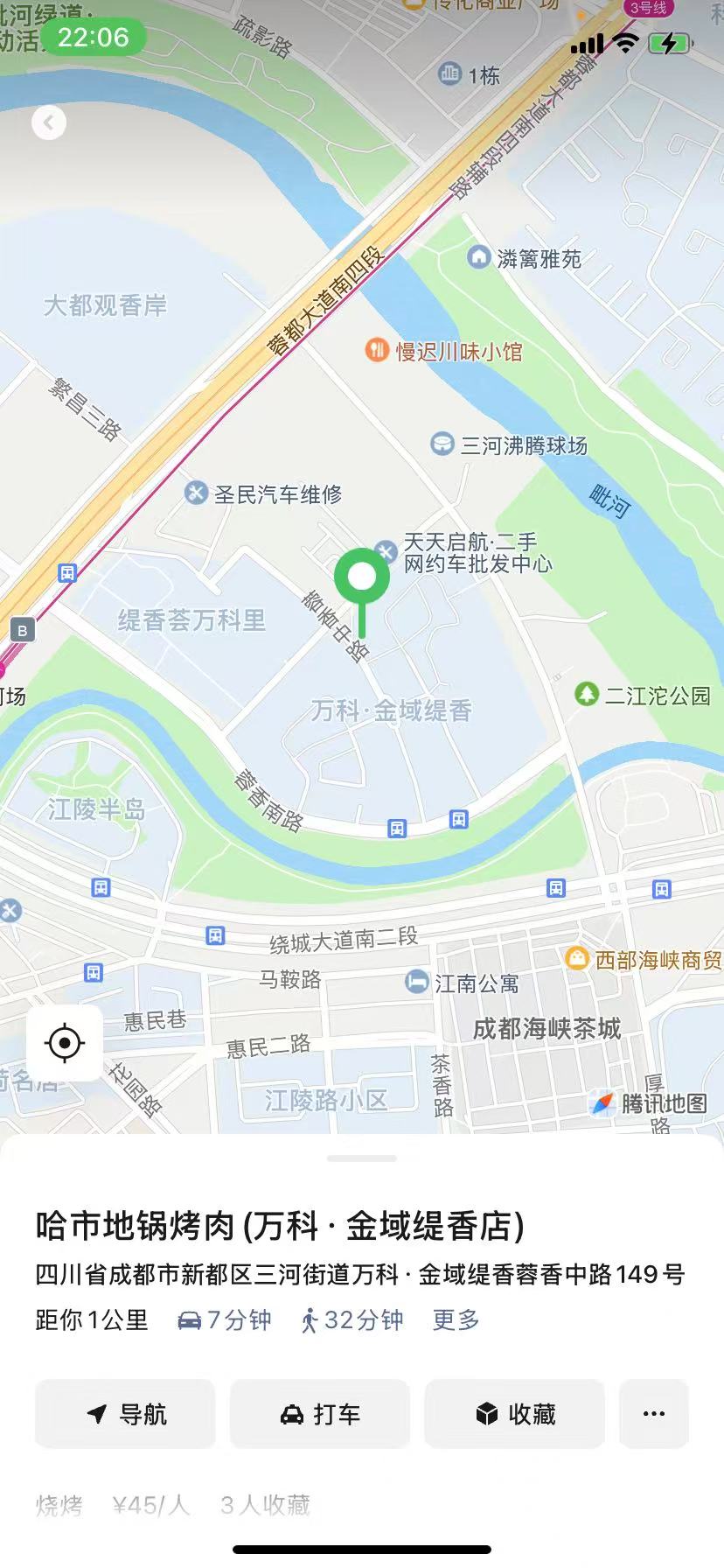Select 圣民汽车维修 marker on the map
The image size is (724, 1568).
click(x=197, y=493)
